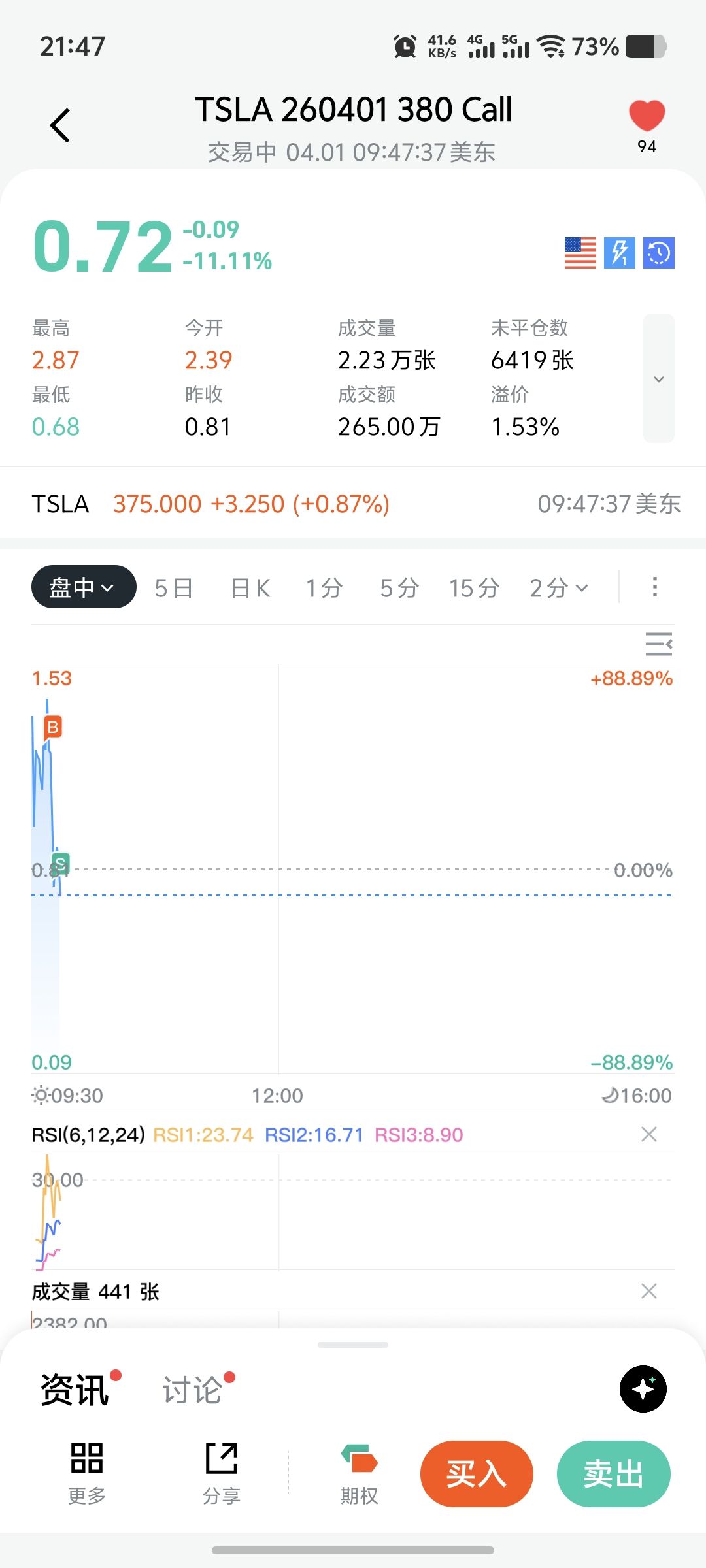Image resolution: width=706 pixels, height=1568 pixels.
Task: Close the RSI indicator panel
Action: click(648, 1134)
